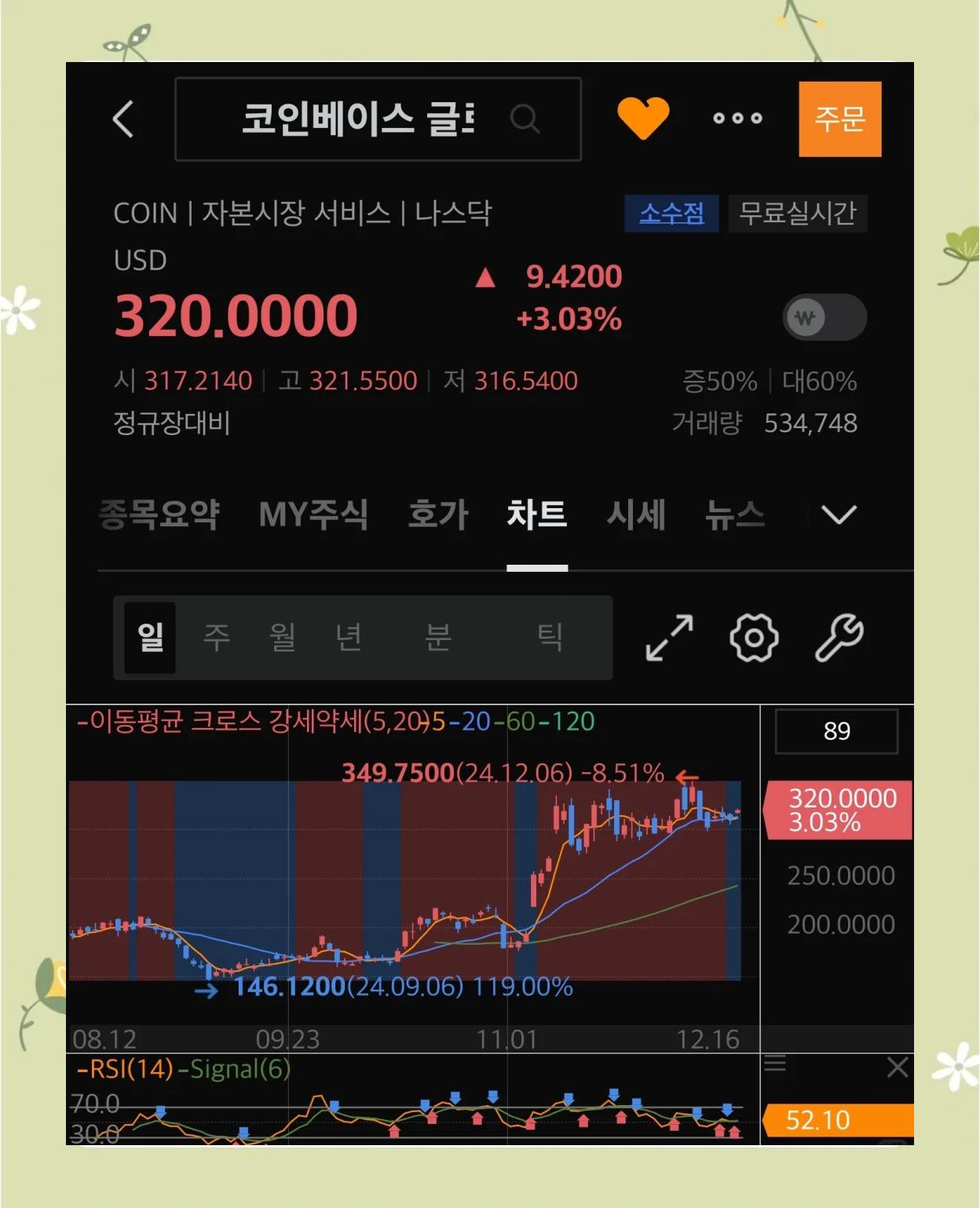
Task: Open chart settings with the gear icon
Action: point(754,638)
